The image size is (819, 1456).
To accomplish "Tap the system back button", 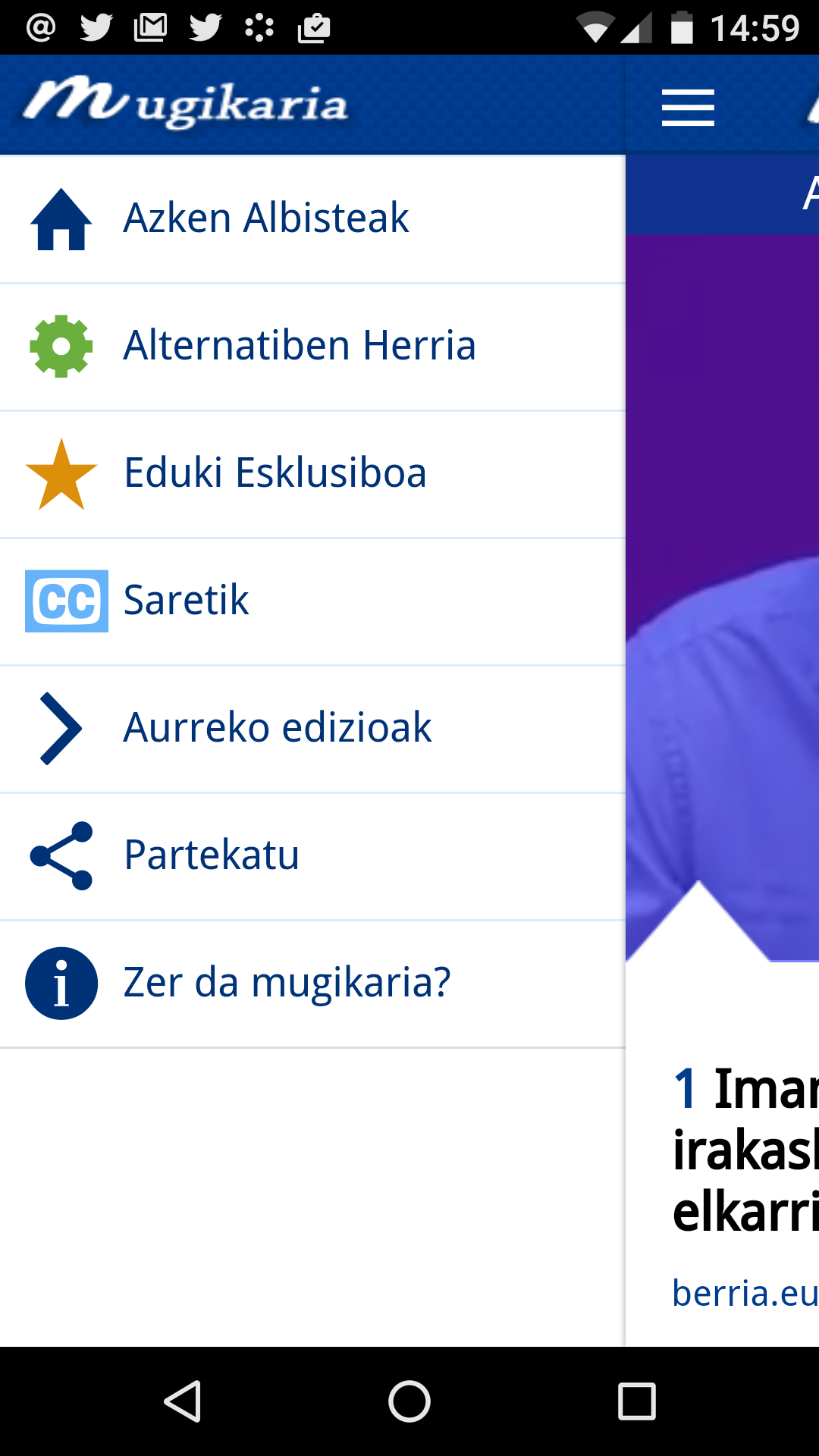I will pos(183,1401).
